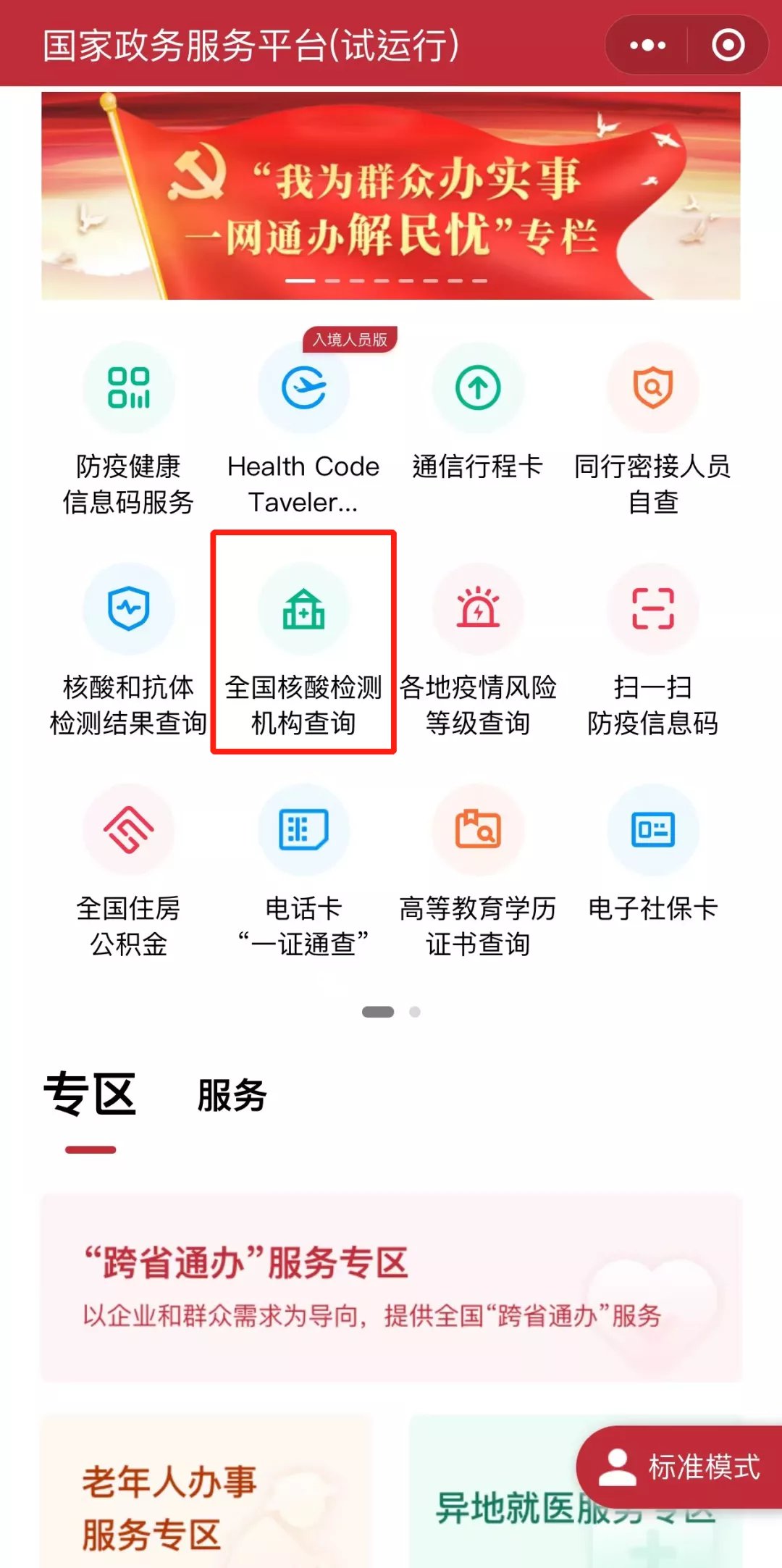Switch to the 专区 tab
The height and width of the screenshot is (1568, 782).
90,1094
